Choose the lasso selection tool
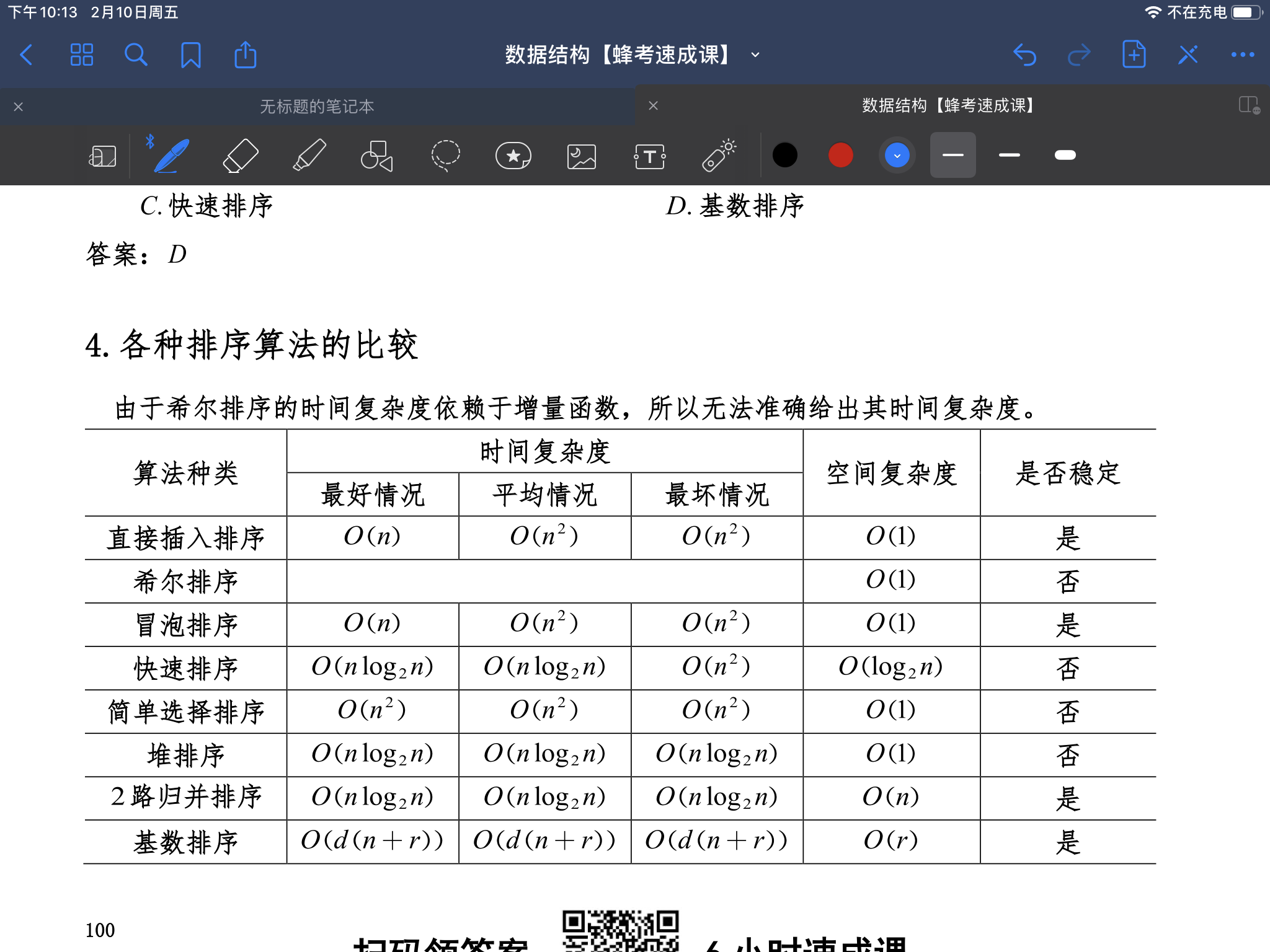 tap(445, 156)
